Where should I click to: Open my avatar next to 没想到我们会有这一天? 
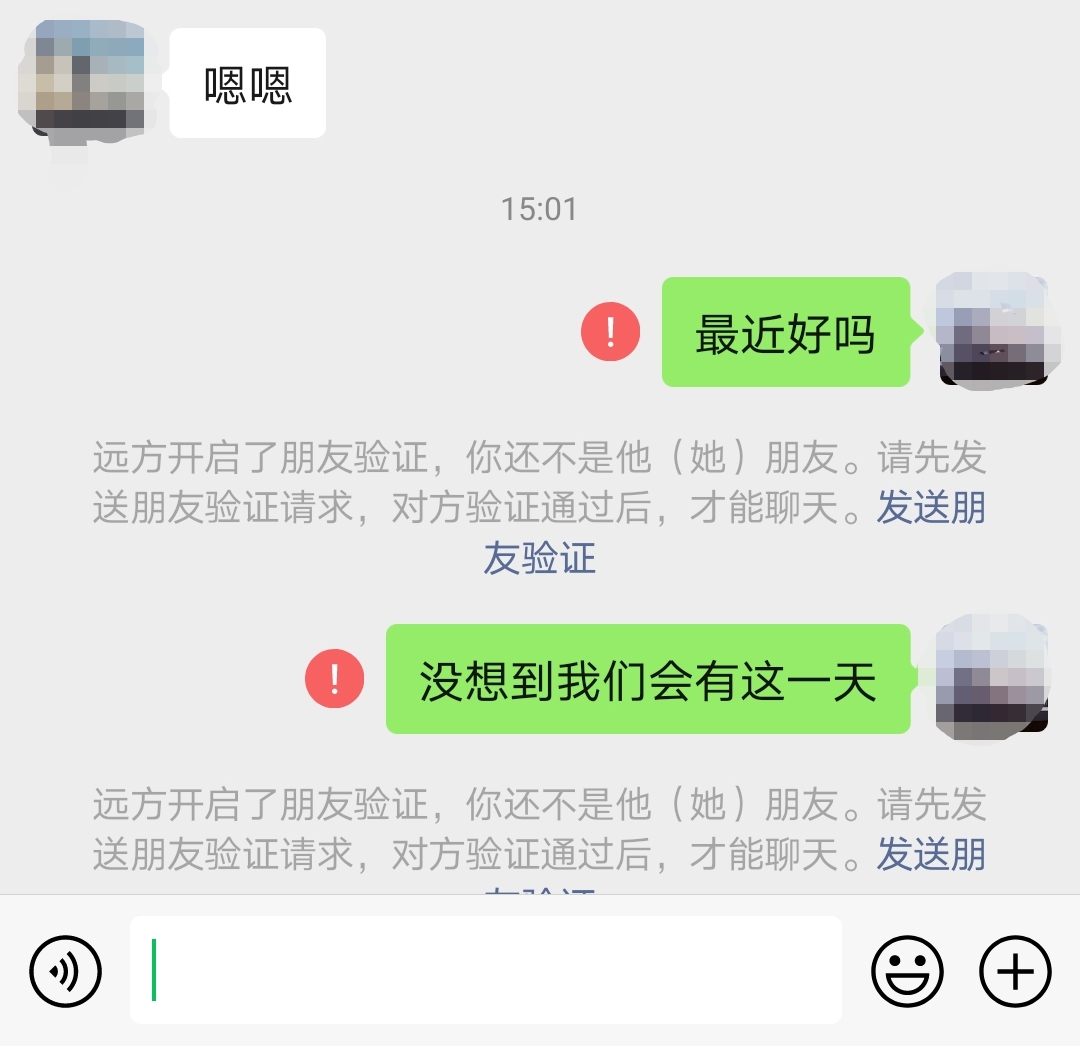(992, 679)
